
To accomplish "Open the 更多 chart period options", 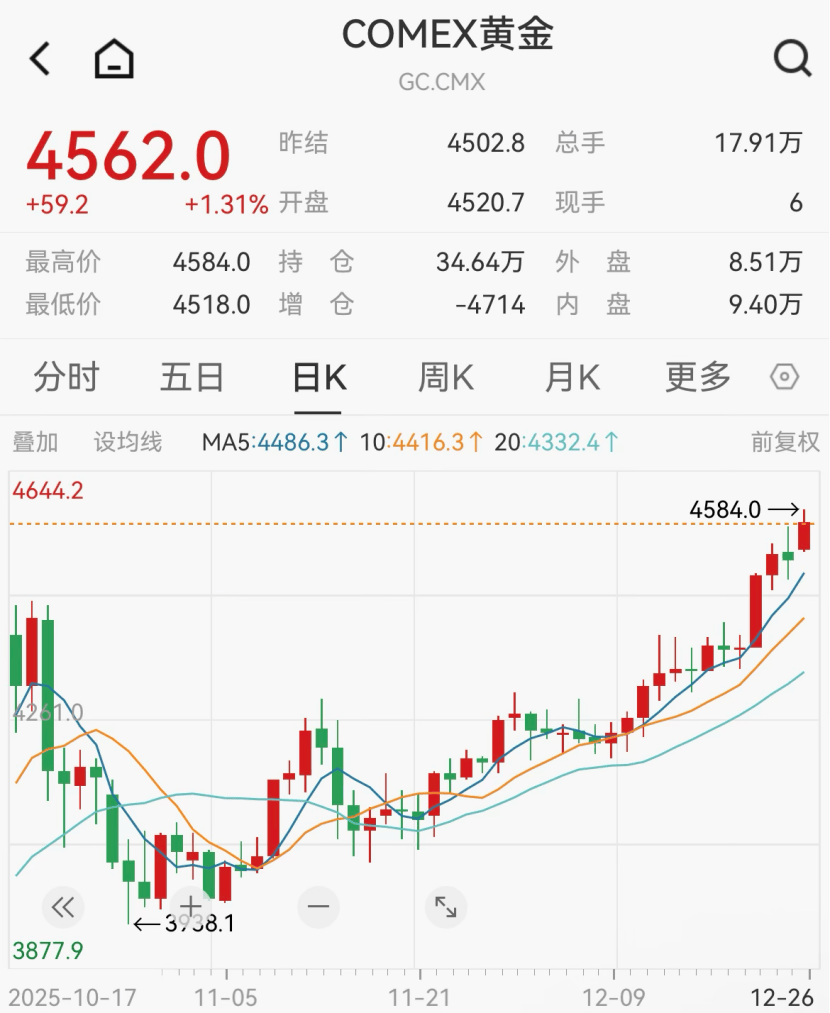I will tap(698, 378).
